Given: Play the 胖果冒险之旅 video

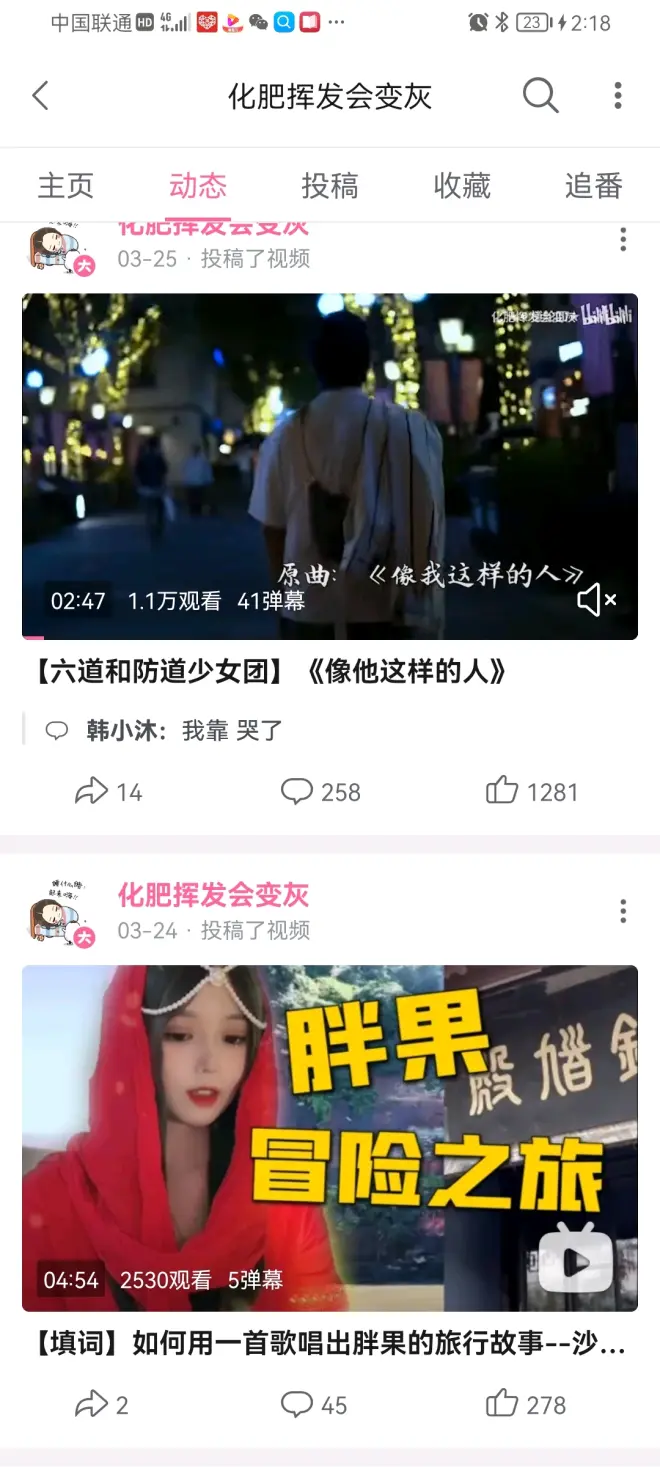Looking at the screenshot, I should [x=330, y=1138].
